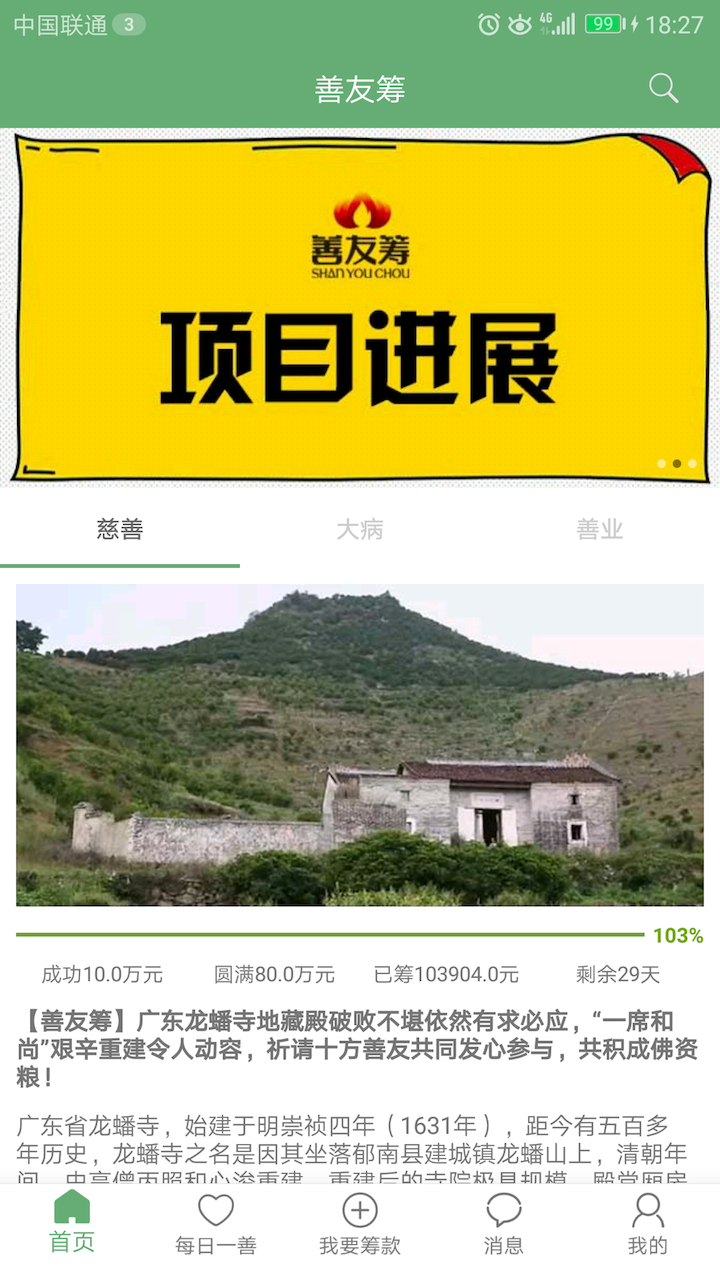Open the 每日一善 tab
The height and width of the screenshot is (1280, 720).
coord(216,1224)
